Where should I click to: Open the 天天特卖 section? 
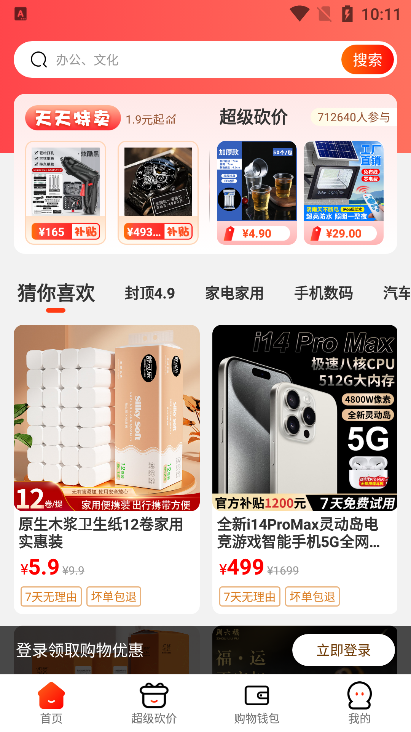[x=73, y=118]
